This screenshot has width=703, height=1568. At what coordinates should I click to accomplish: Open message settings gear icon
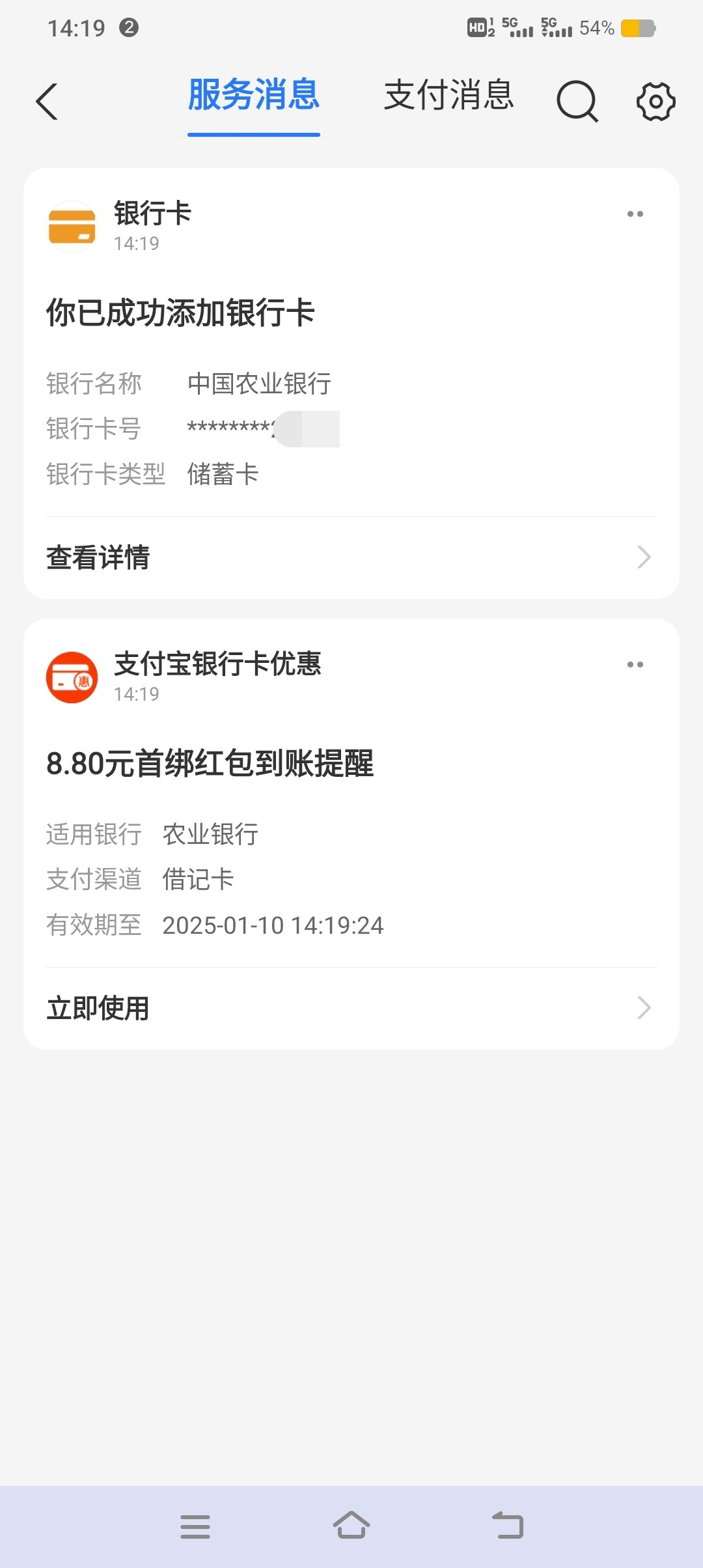pos(655,102)
